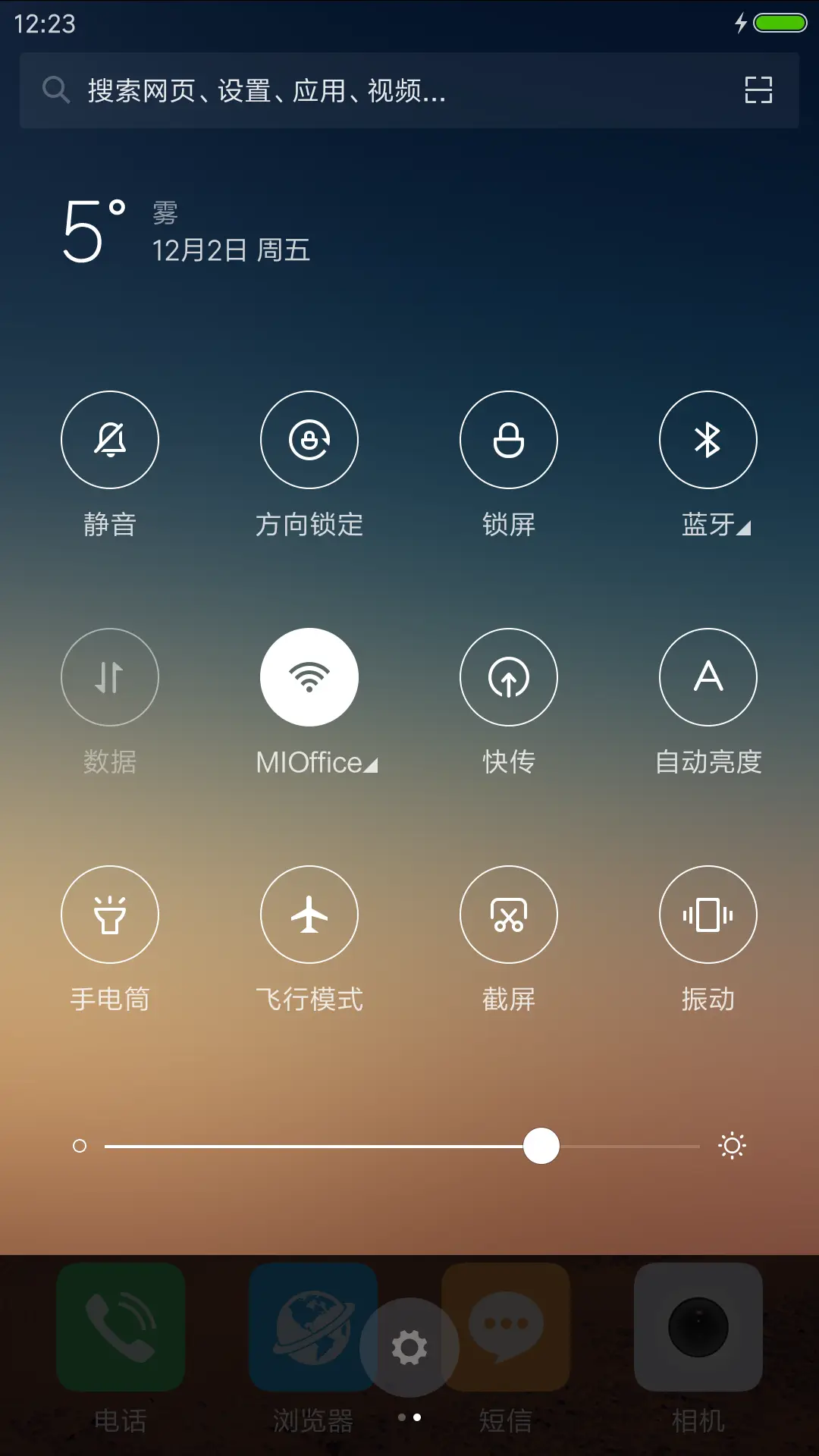Expand Bluetooth options via its arrow
The width and height of the screenshot is (819, 1456).
(x=745, y=529)
